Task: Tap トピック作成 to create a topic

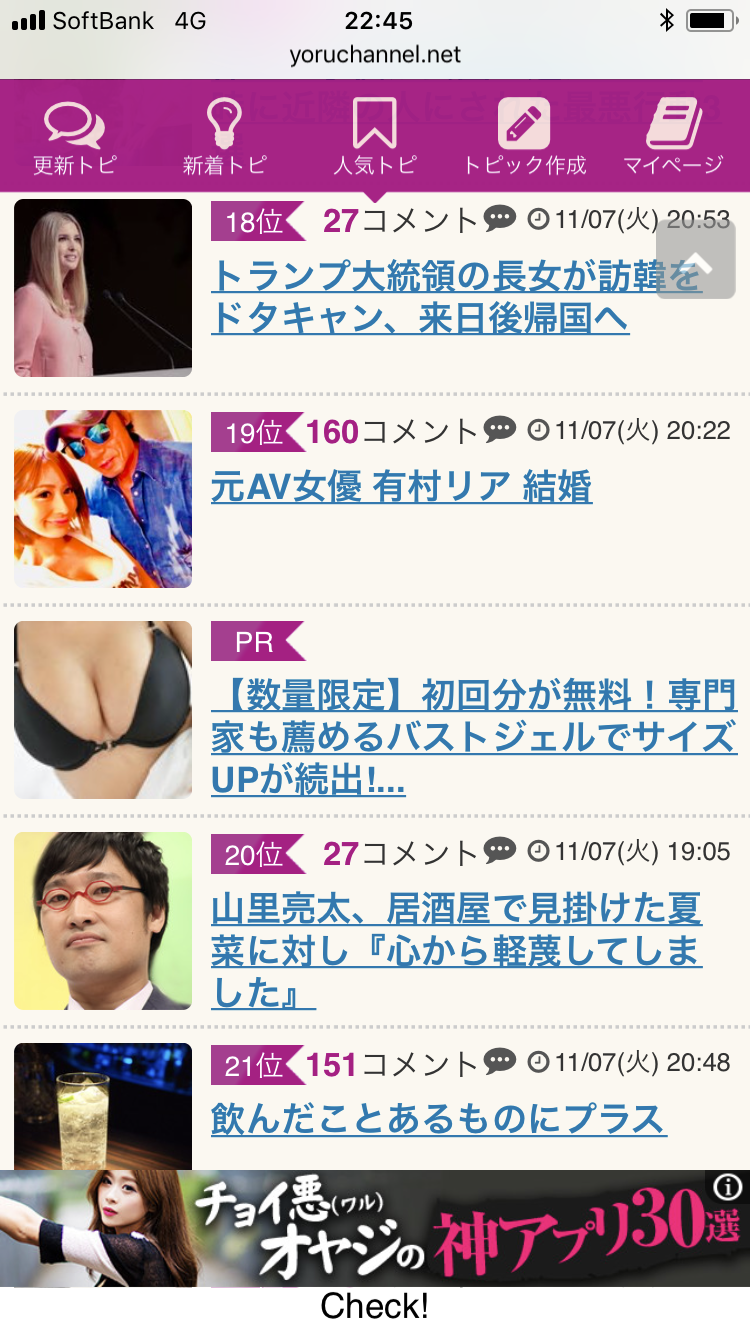Action: 524,138
